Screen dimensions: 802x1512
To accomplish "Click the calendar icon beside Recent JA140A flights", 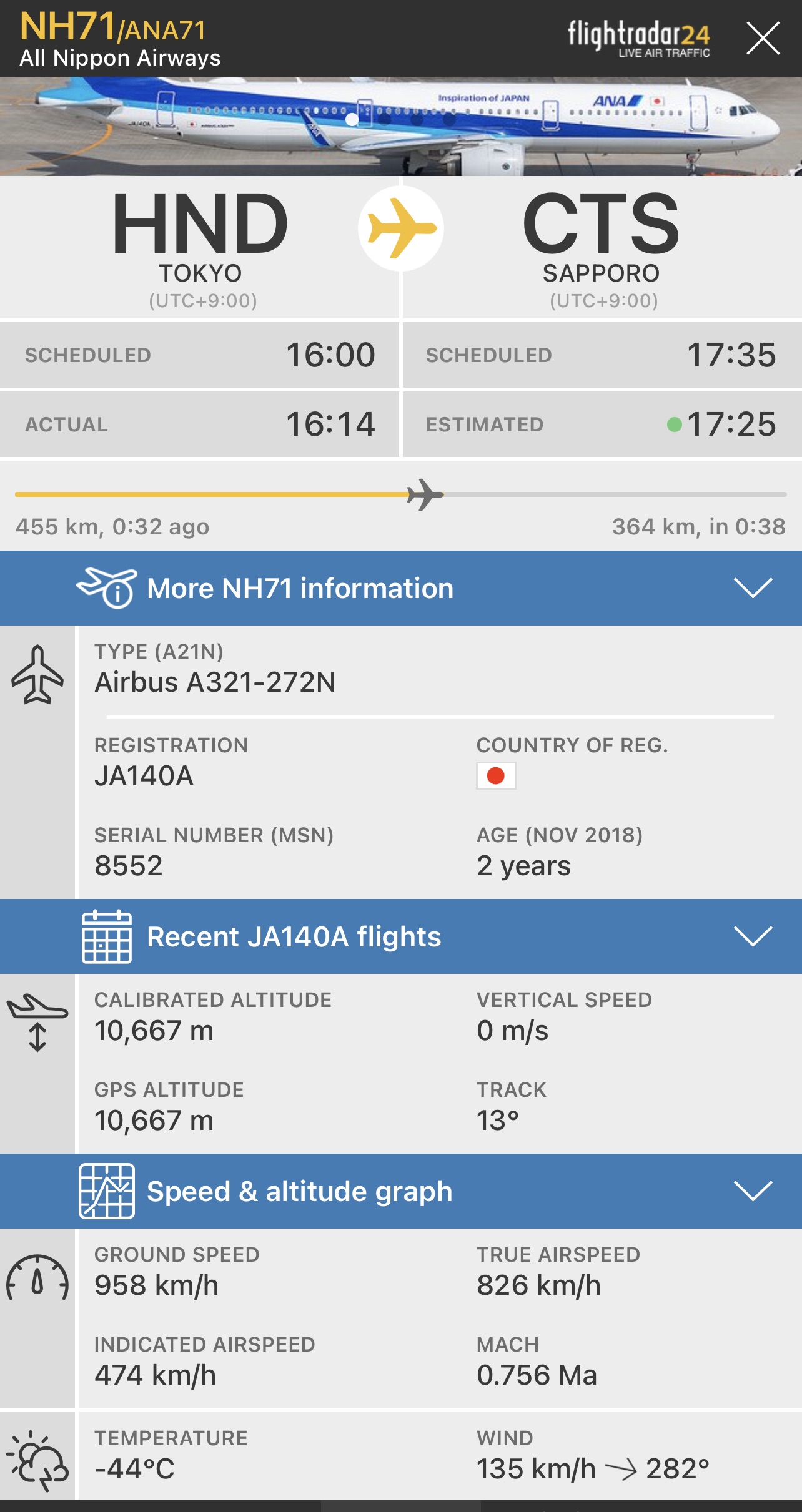I will [x=107, y=936].
